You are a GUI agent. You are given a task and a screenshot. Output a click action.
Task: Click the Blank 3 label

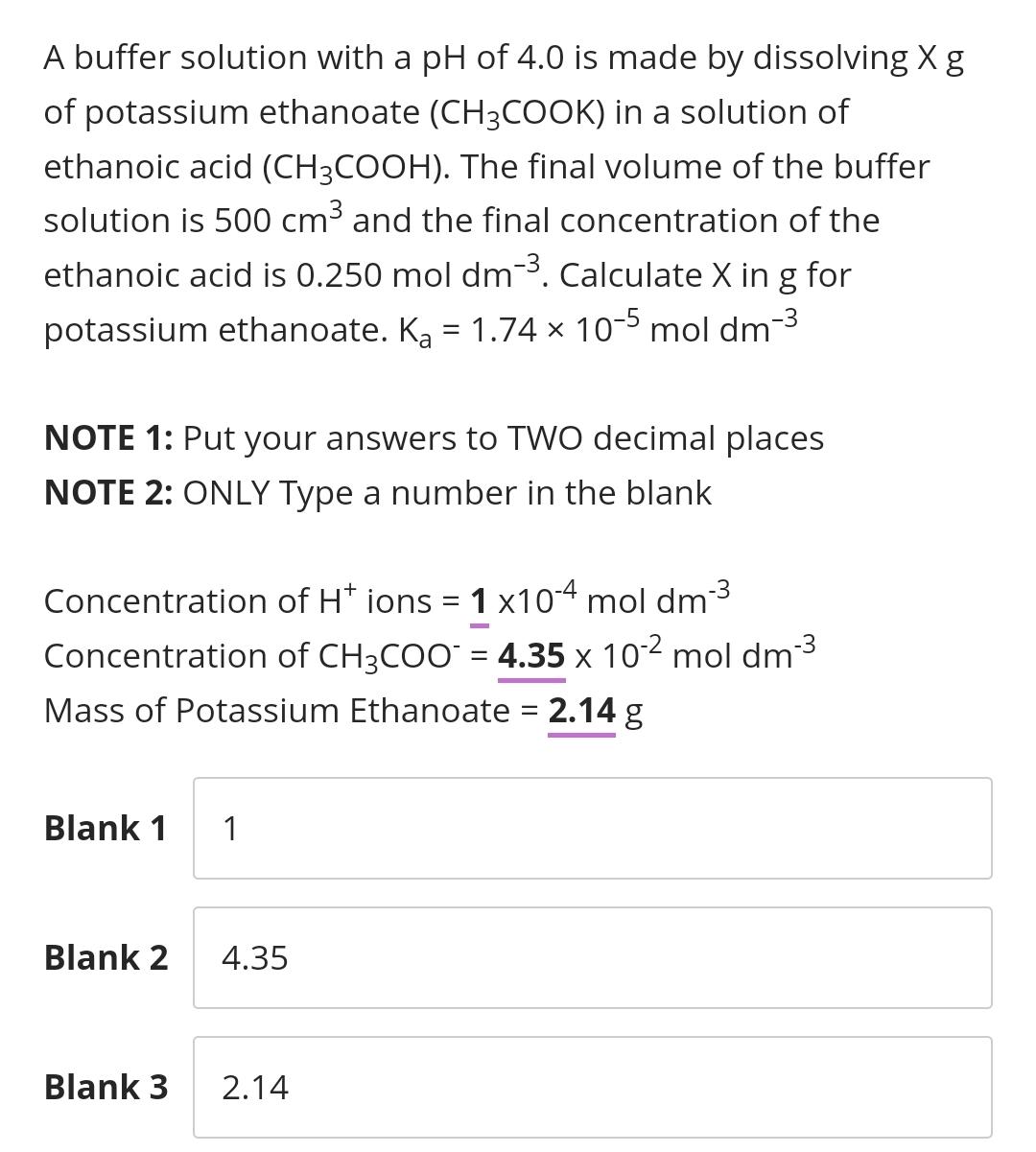pos(106,1086)
